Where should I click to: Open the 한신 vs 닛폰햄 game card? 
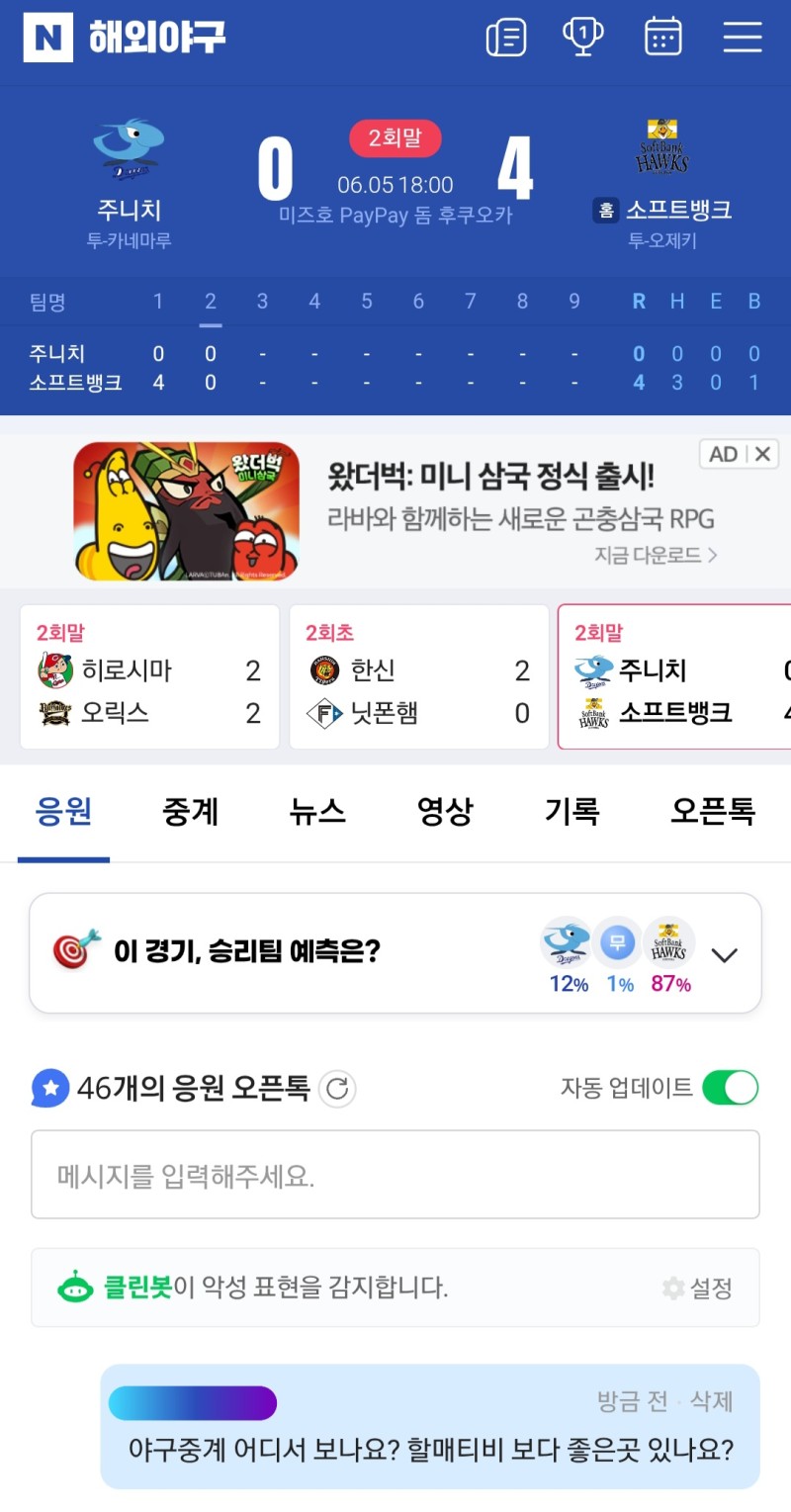coord(418,677)
